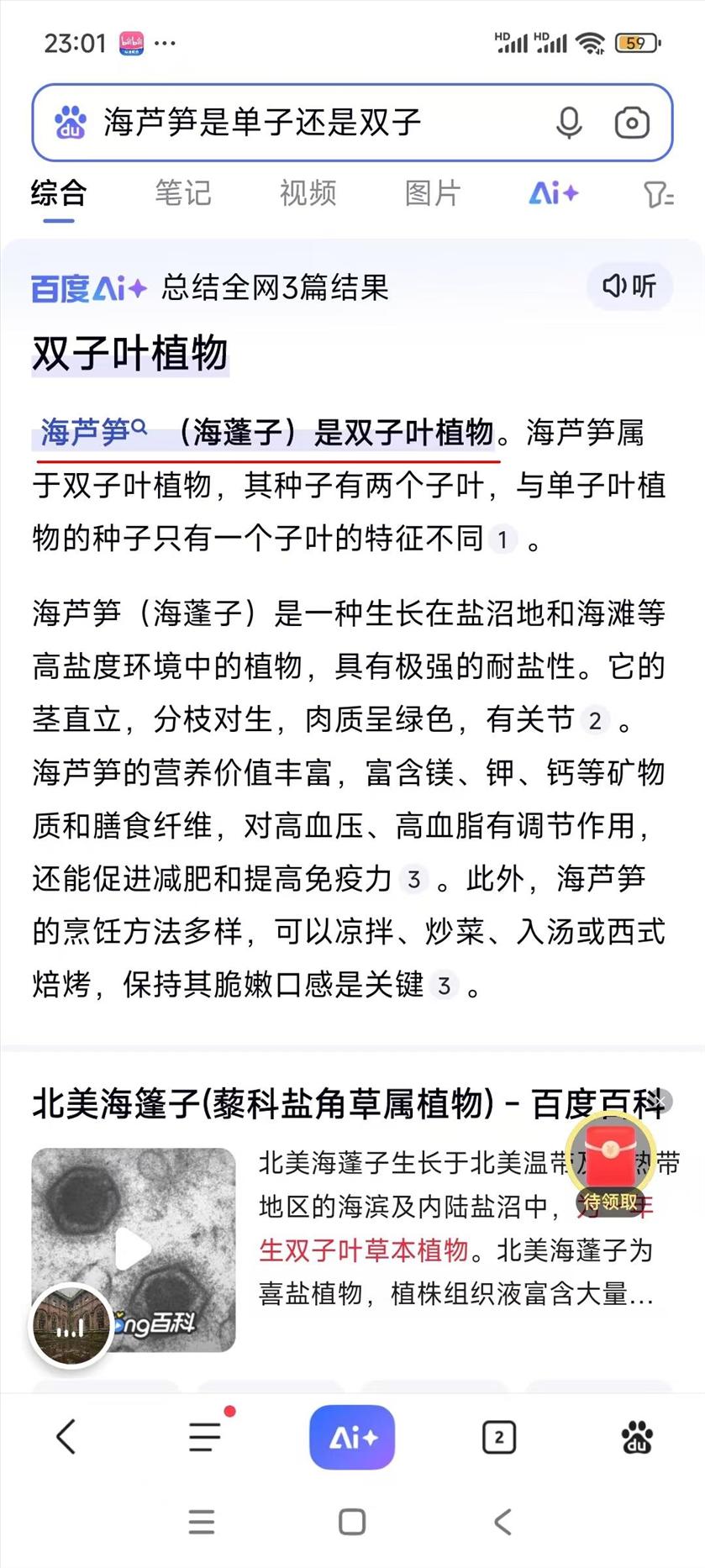Close the red envelope floating widget
Viewport: 705px width, 1568px height.
[661, 1102]
